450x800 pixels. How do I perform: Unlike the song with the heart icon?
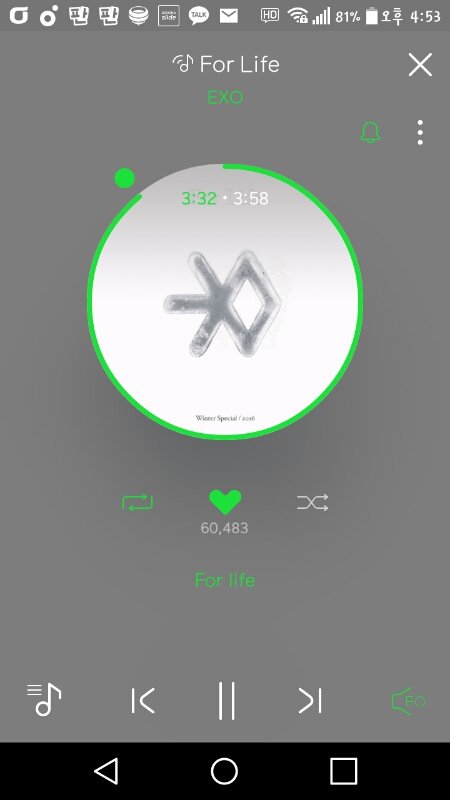225,502
